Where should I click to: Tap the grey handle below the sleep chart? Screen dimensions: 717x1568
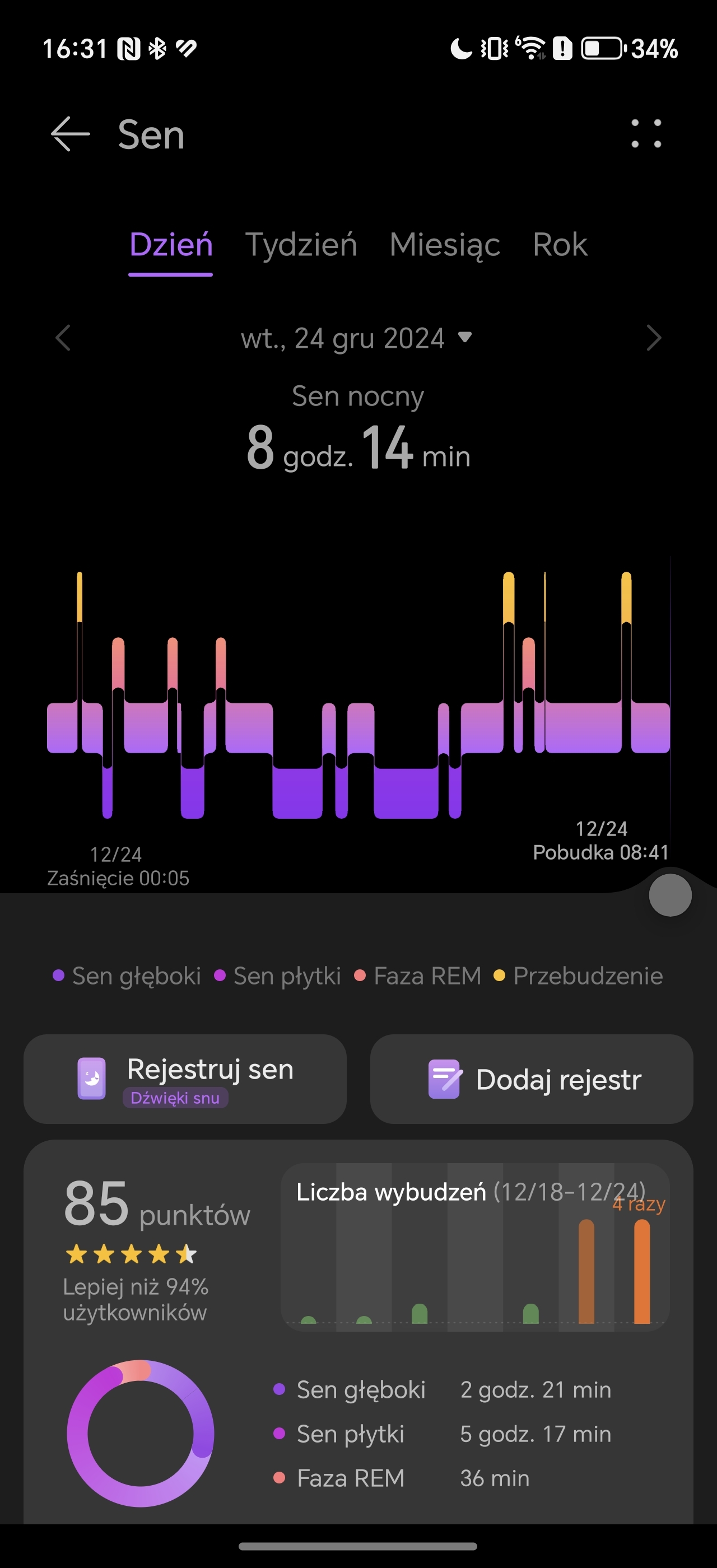pyautogui.click(x=670, y=895)
